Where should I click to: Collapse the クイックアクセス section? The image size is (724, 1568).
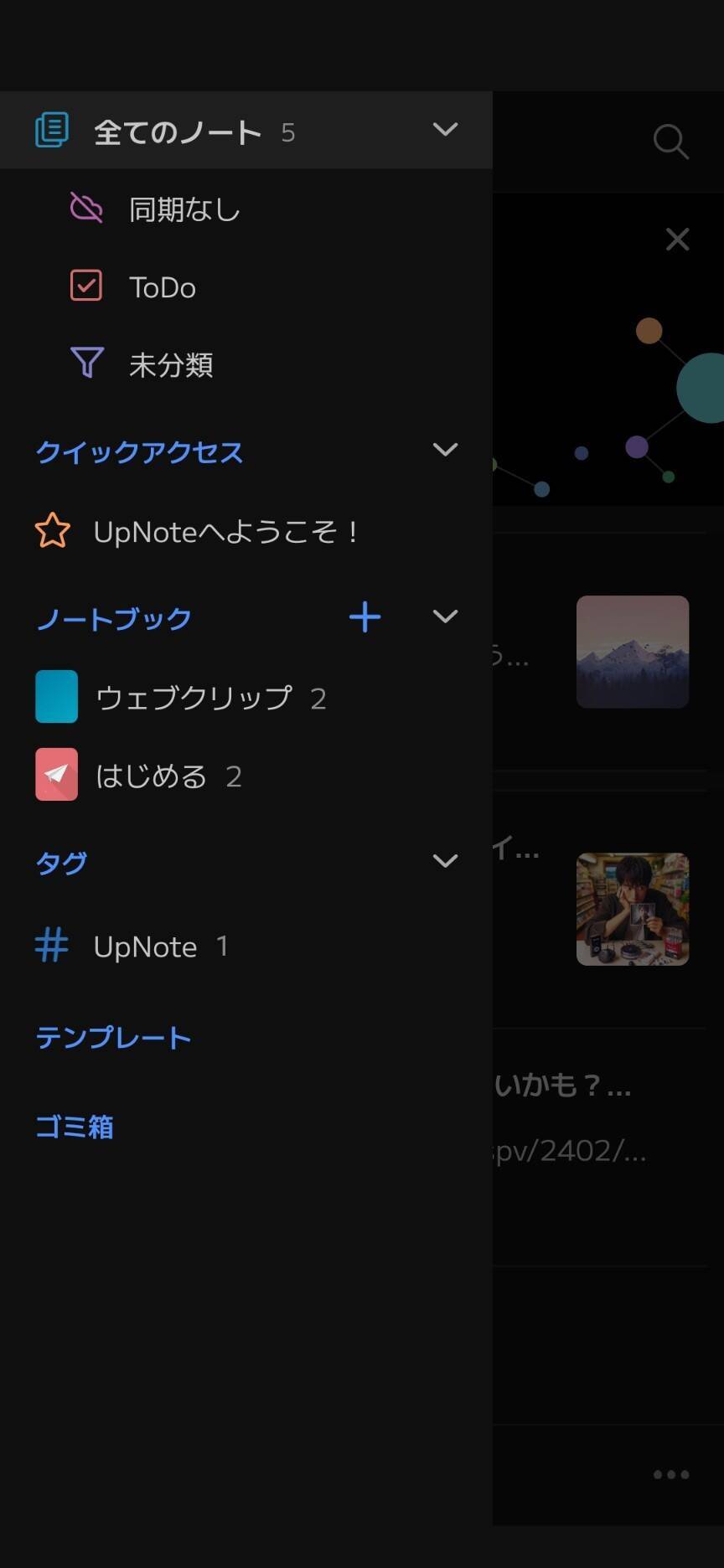pyautogui.click(x=445, y=450)
